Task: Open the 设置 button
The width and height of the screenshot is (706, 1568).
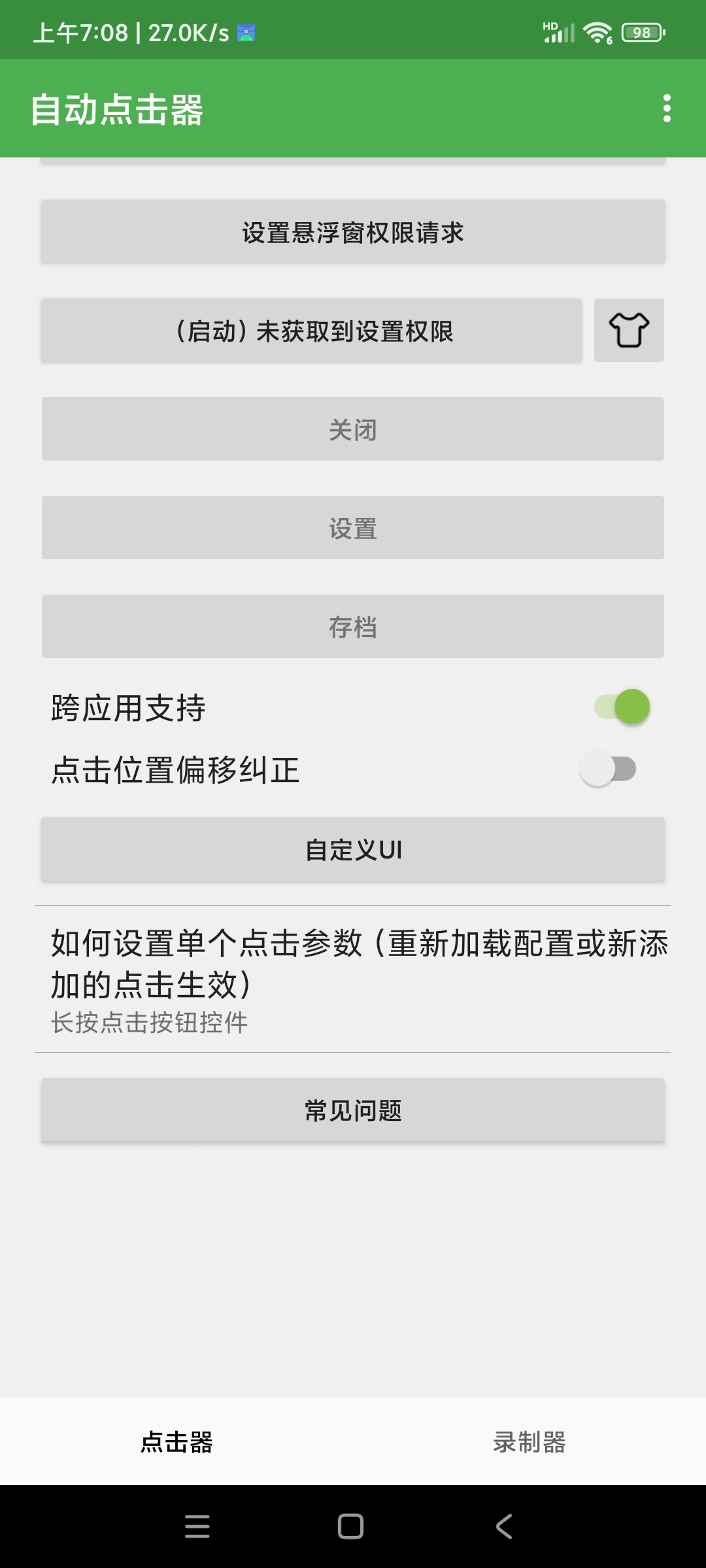Action: tap(353, 528)
